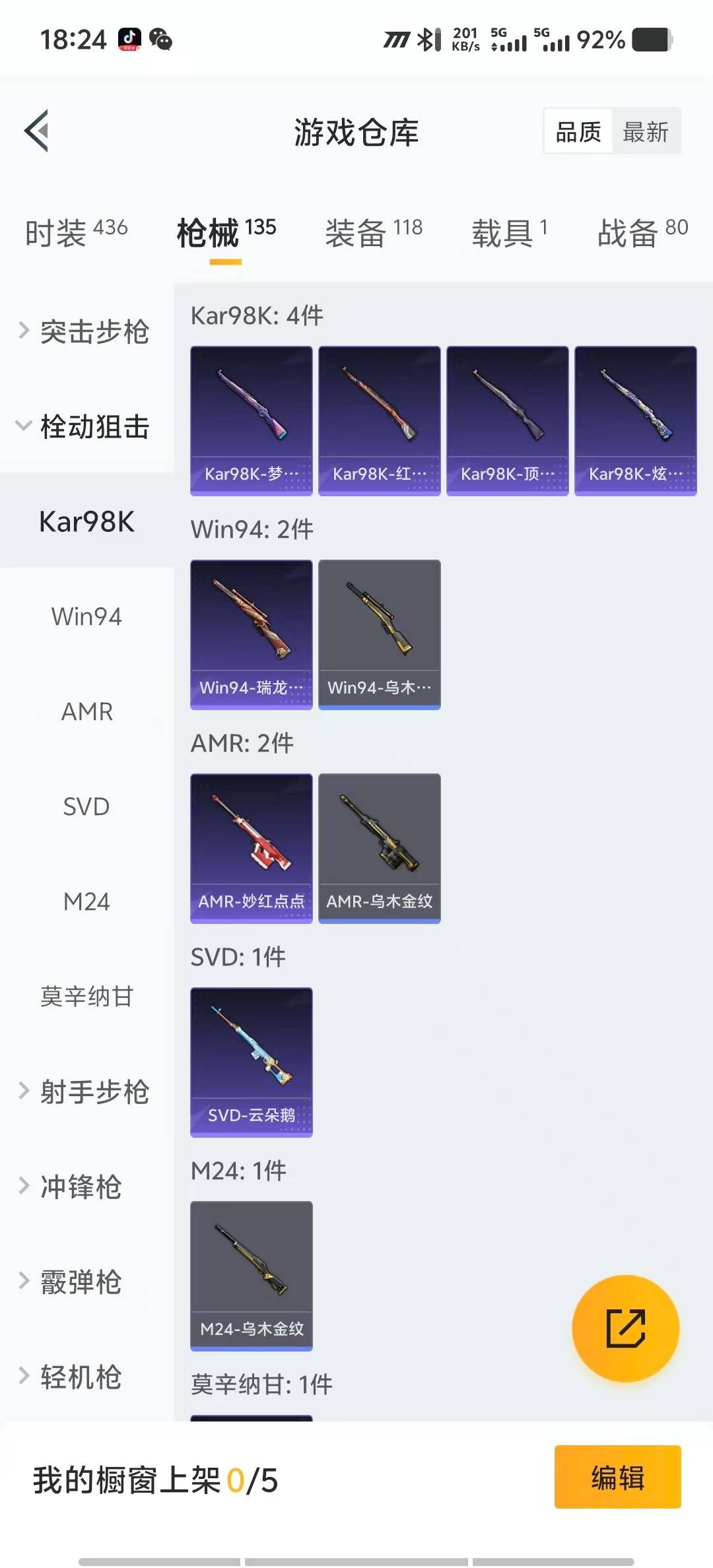The image size is (713, 1568).
Task: Select 莫辛纳甘 in the side list
Action: [86, 996]
